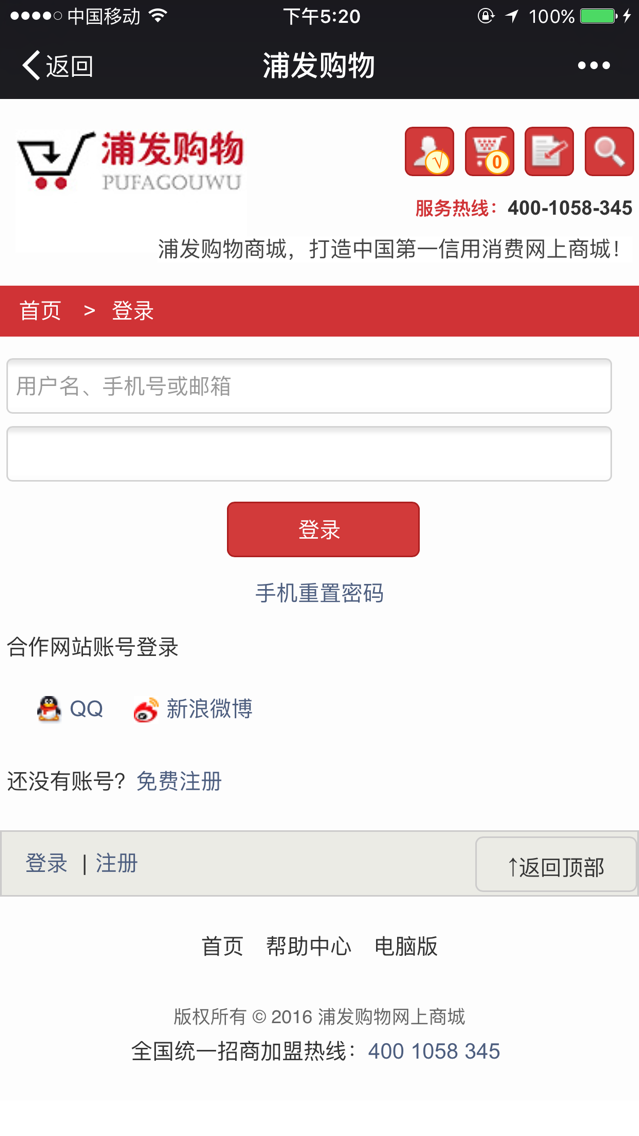Open 帮助中心 footer link
Screen dimensions: 639x1136
pos(308,946)
